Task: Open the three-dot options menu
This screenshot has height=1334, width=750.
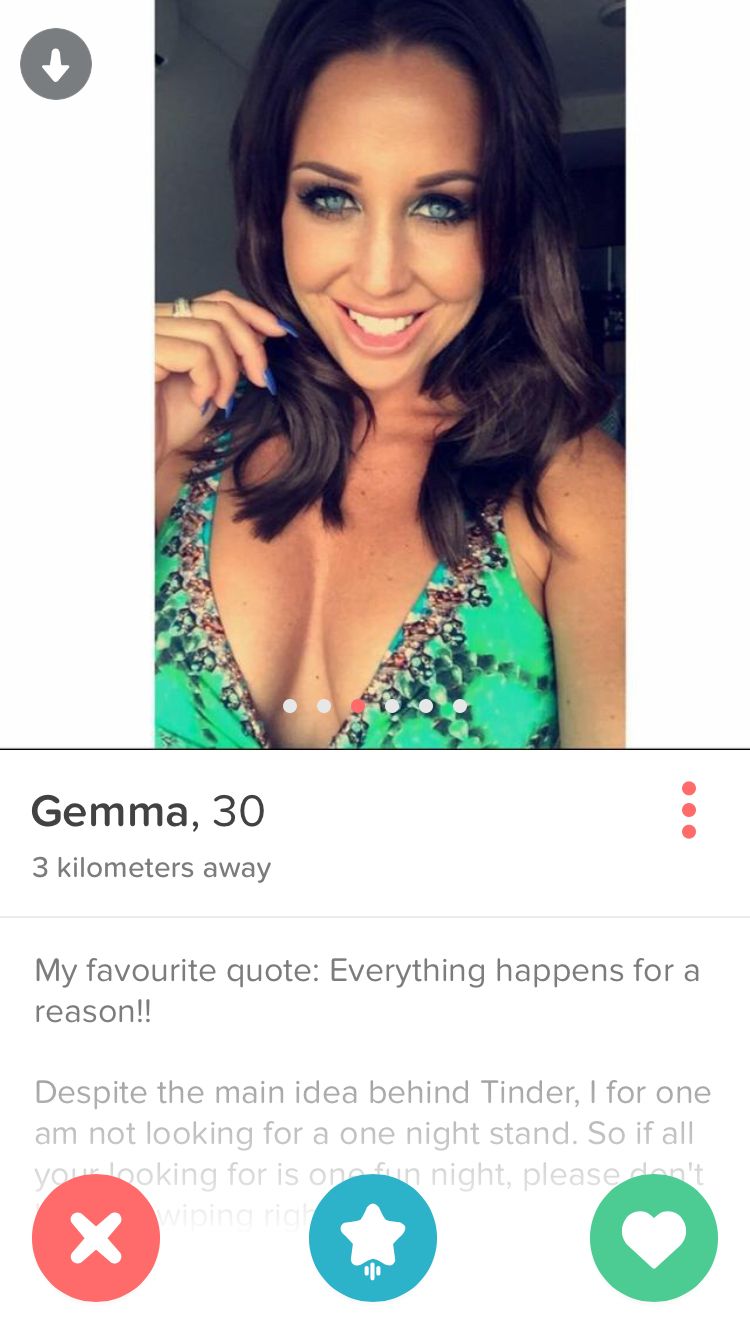Action: pyautogui.click(x=688, y=810)
